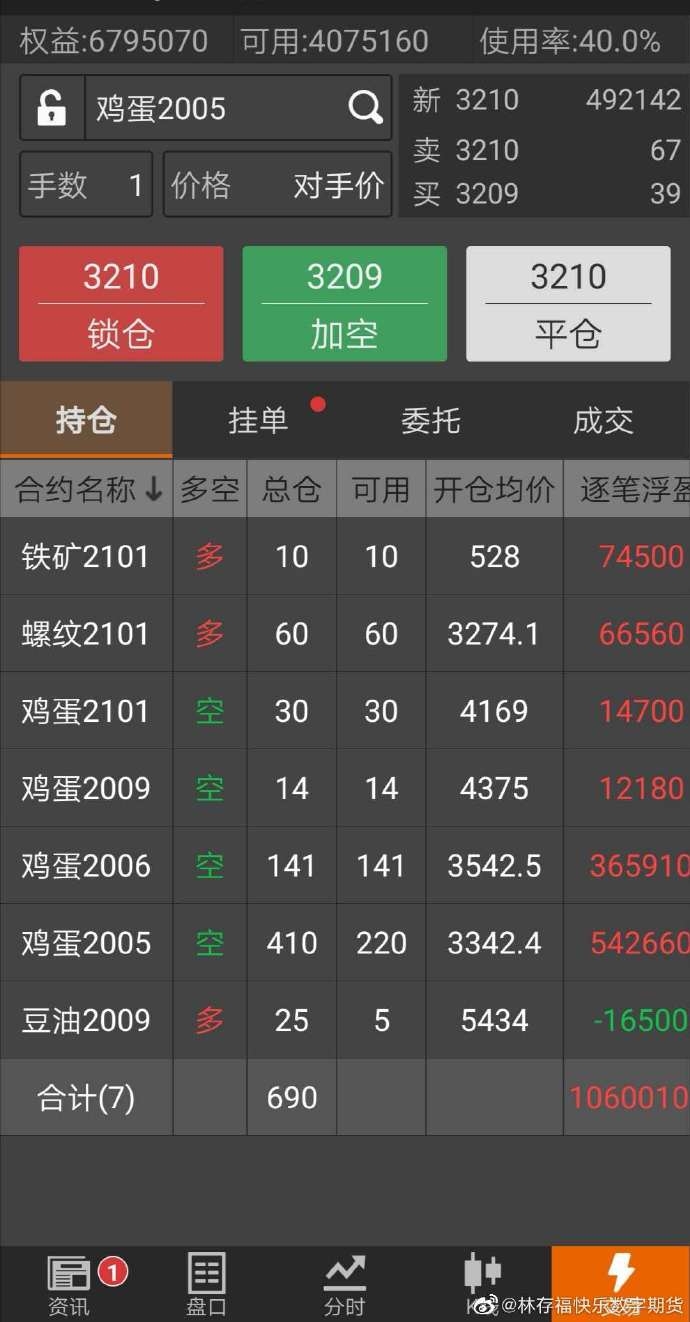The image size is (690, 1322).
Task: Tap the unlock padlock icon
Action: point(51,108)
